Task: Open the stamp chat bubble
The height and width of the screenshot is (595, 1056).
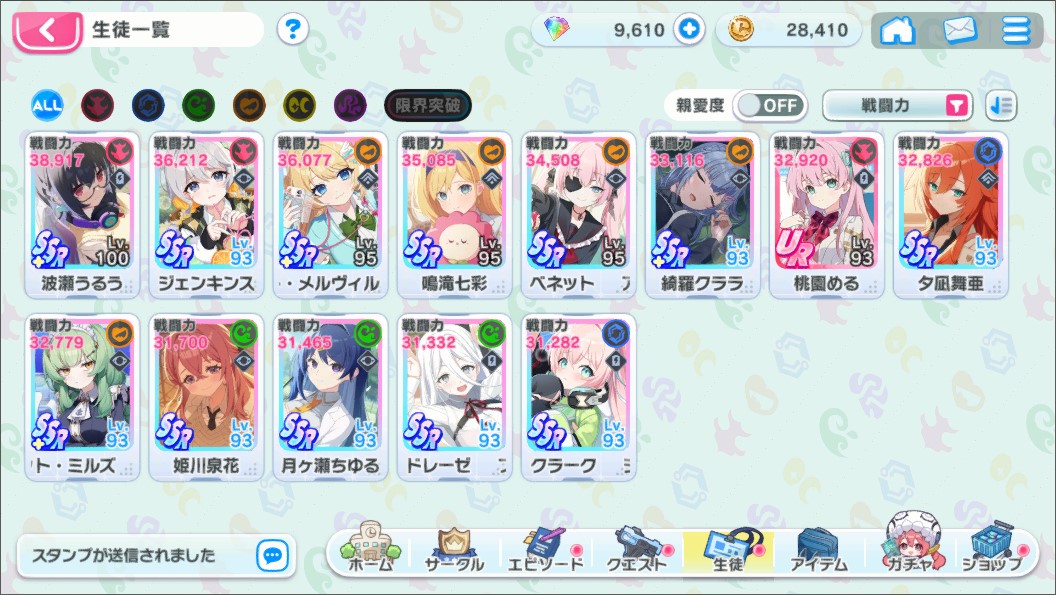Action: (x=272, y=555)
